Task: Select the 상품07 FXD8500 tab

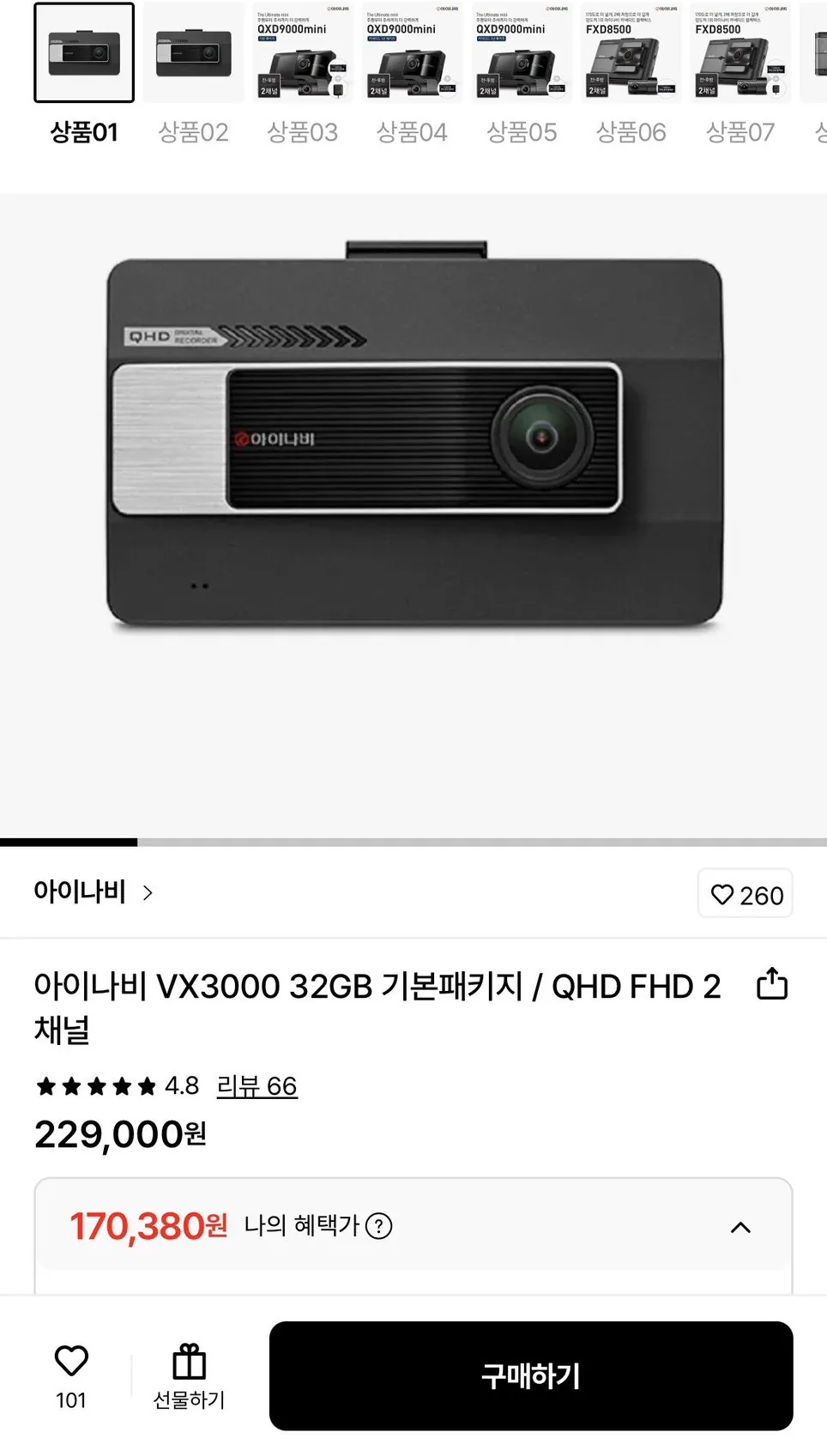Action: coord(739,53)
